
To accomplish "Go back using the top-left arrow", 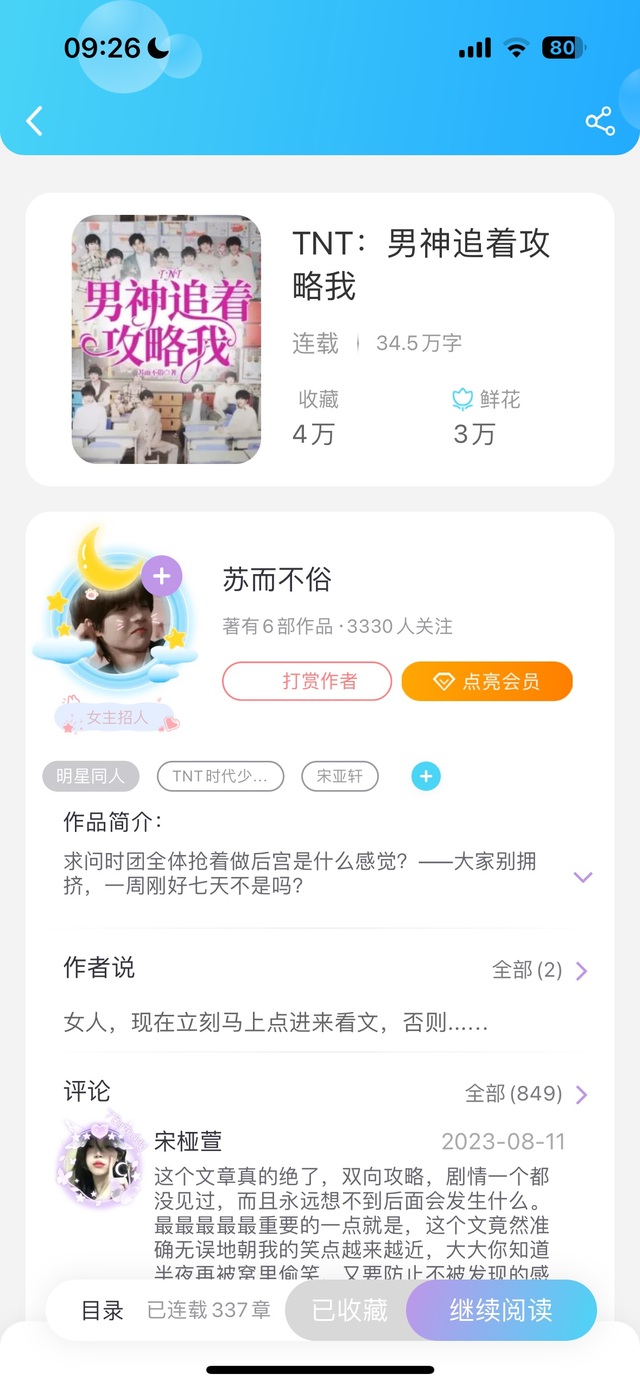I will coord(34,121).
